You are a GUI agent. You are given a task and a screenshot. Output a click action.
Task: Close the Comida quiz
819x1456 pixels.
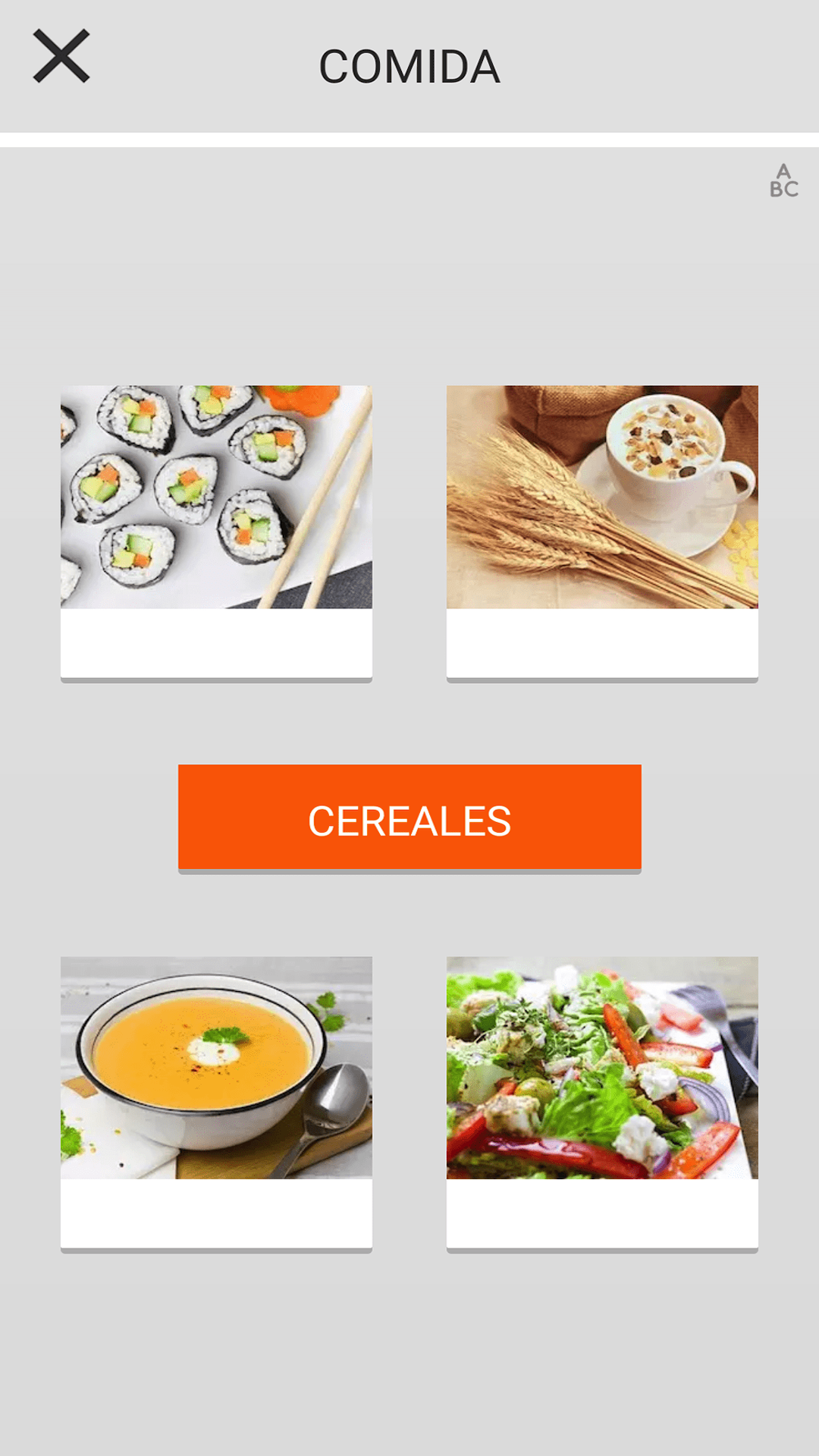coord(61,57)
